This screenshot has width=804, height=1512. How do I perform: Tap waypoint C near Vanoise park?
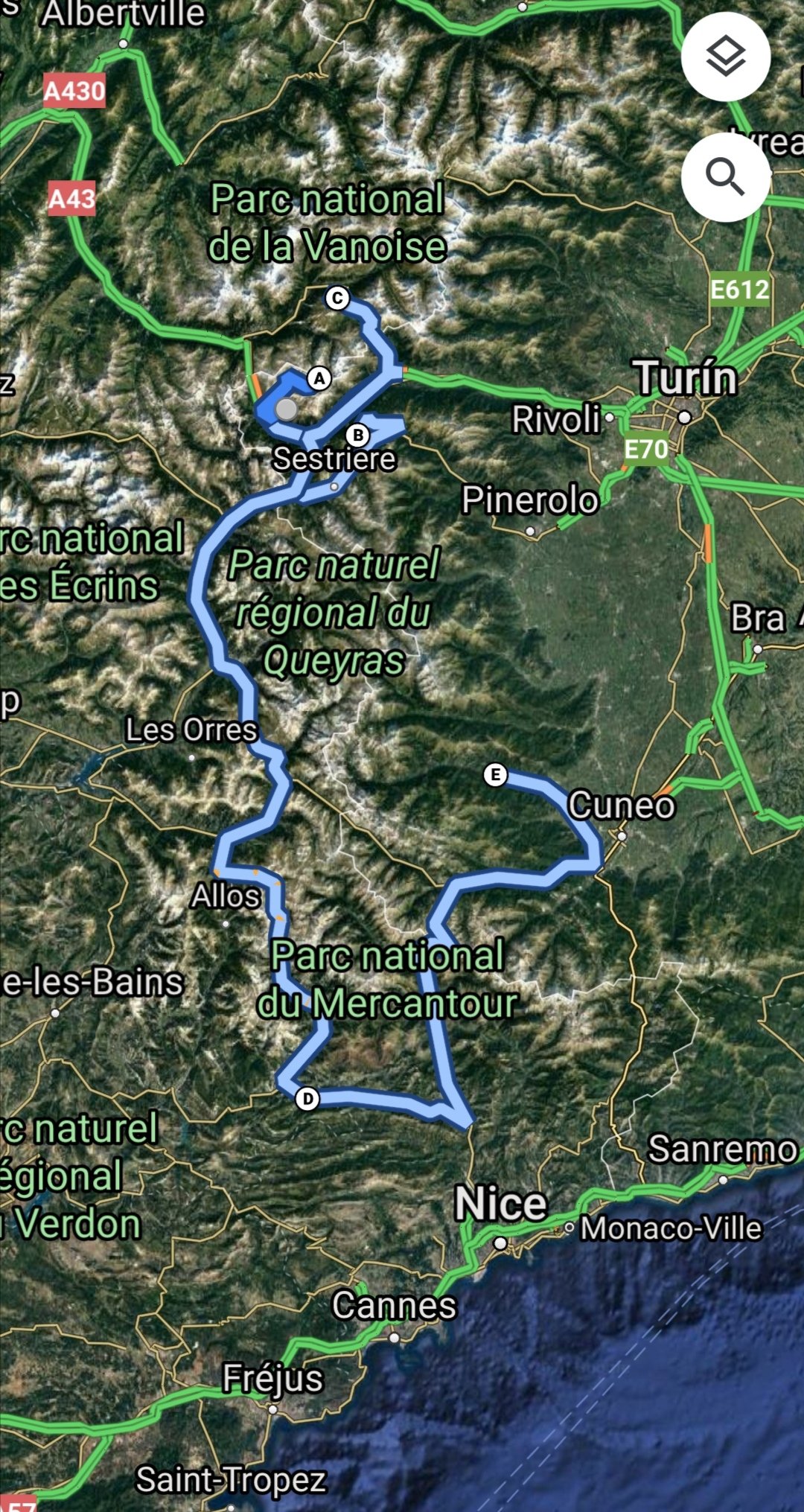coord(337,299)
